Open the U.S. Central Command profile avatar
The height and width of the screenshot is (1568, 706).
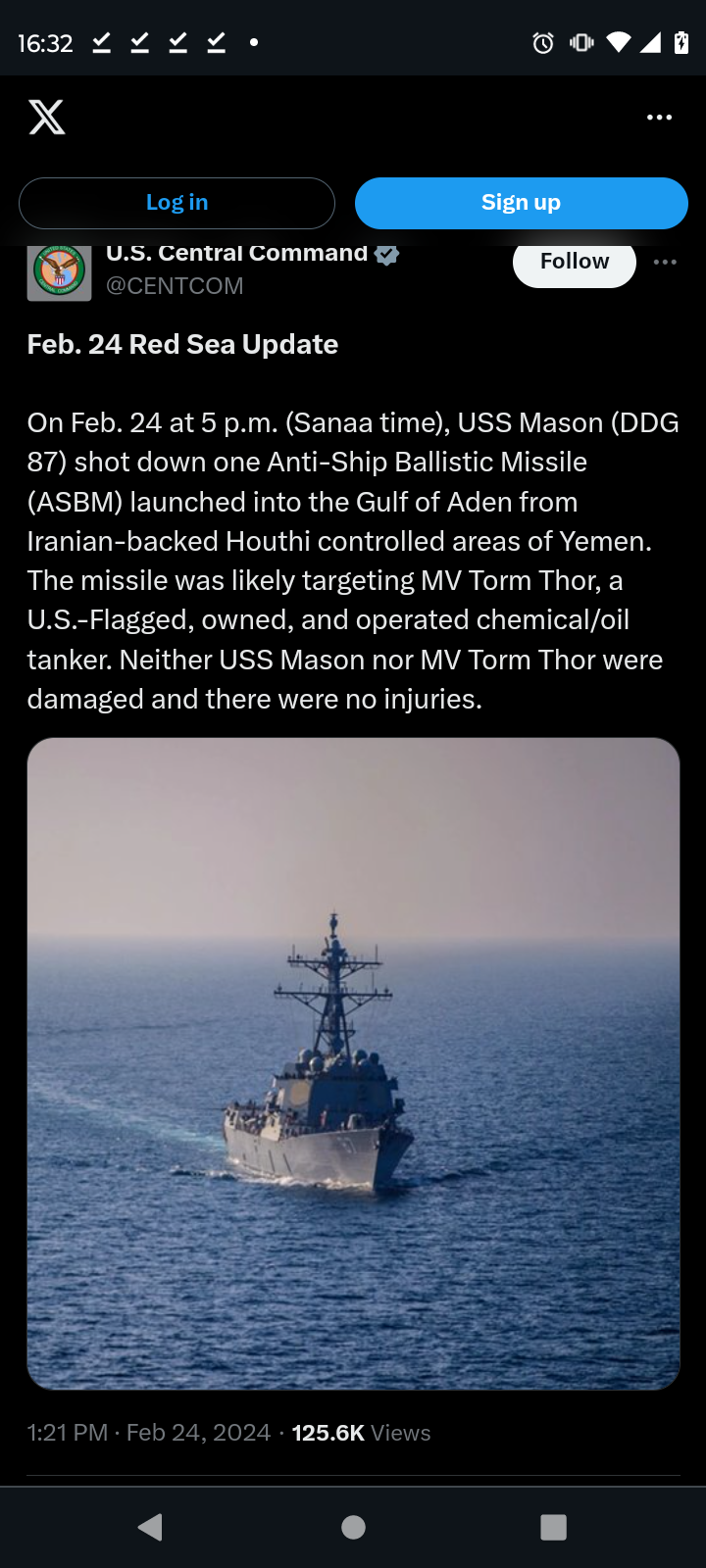pos(59,271)
